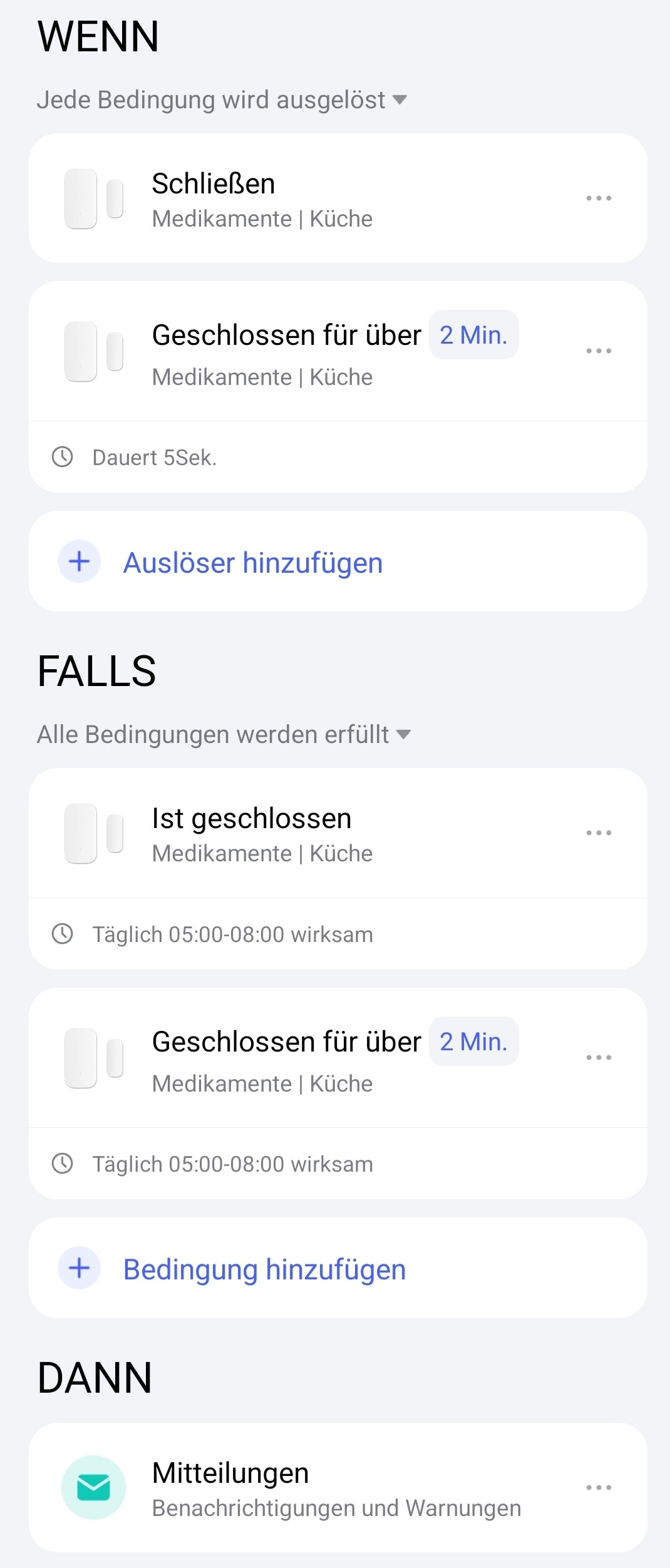
Task: Open options for the 'Mitteilungen' action
Action: [x=599, y=1488]
